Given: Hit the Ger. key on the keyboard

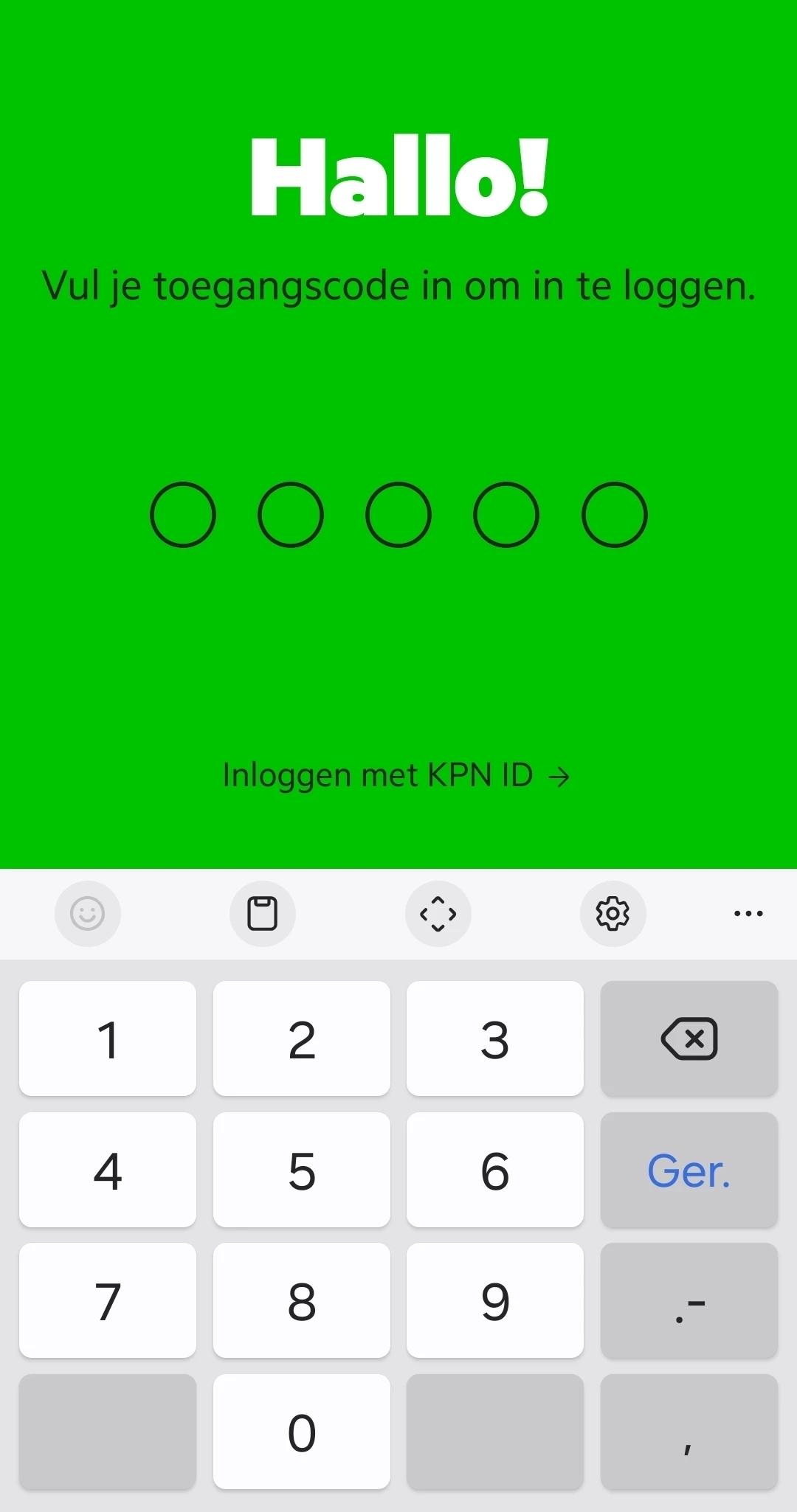Looking at the screenshot, I should point(689,1170).
